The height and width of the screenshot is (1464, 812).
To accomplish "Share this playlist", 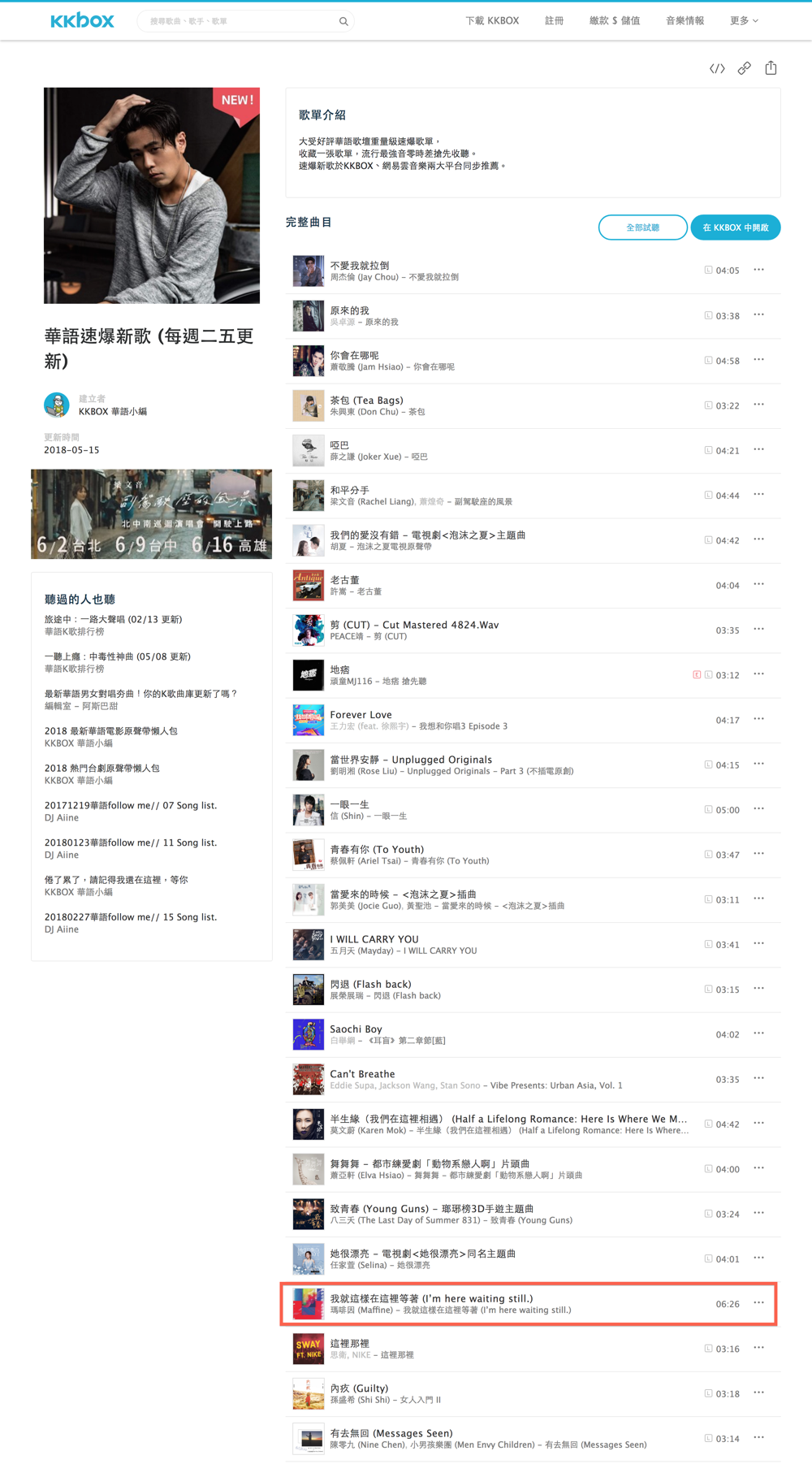I will pyautogui.click(x=771, y=68).
